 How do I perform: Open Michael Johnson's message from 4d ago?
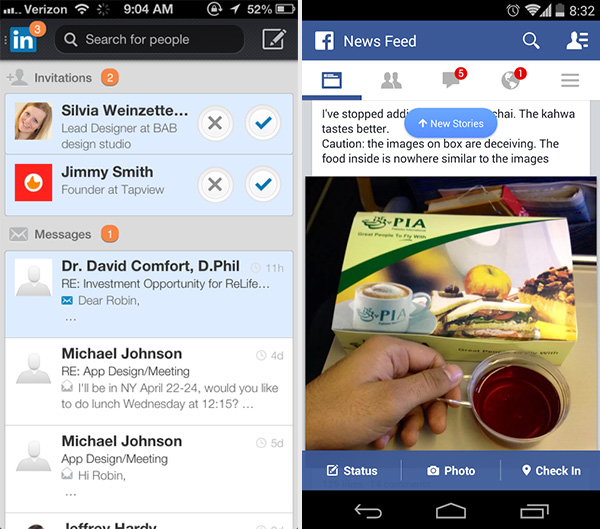tap(150, 381)
